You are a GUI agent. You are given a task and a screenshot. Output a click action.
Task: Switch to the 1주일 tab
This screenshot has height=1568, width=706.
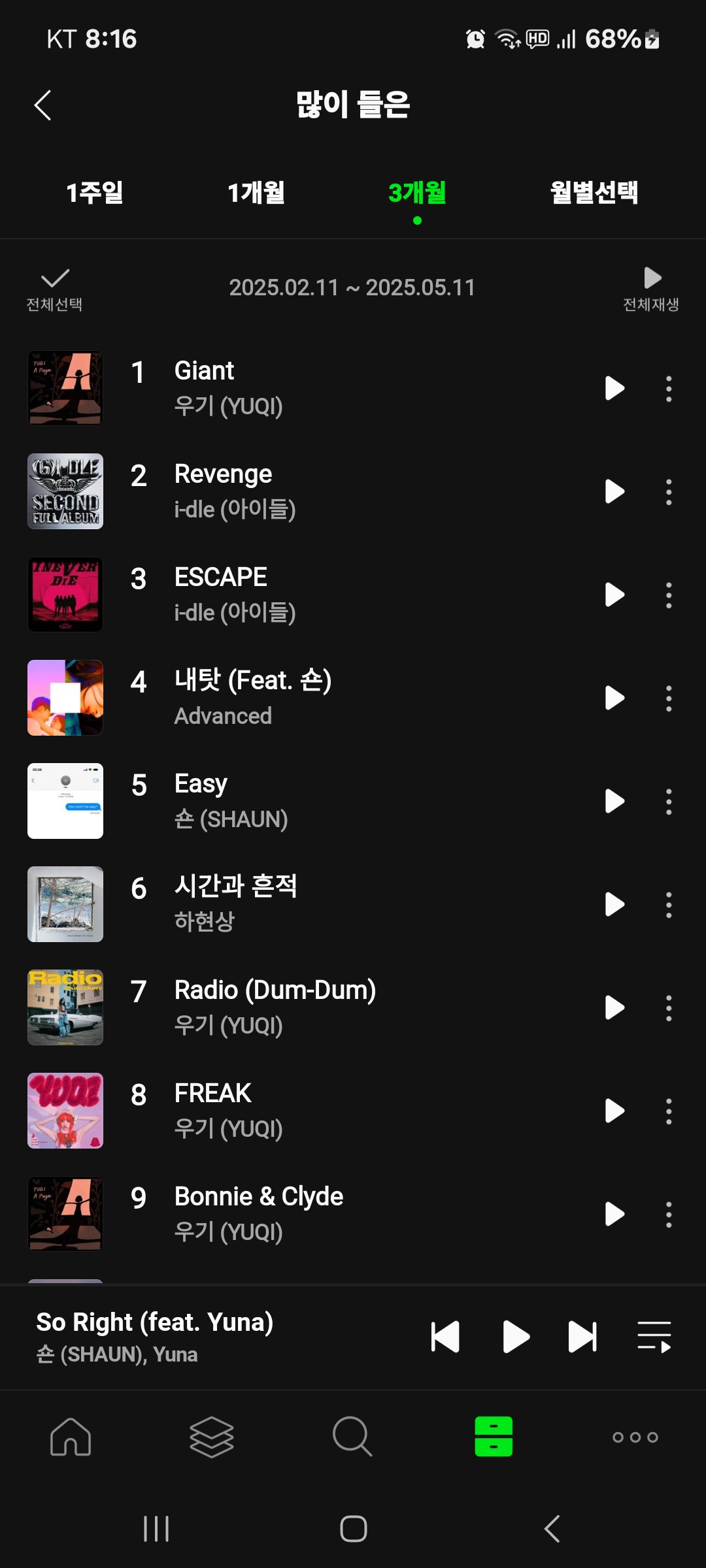(95, 193)
